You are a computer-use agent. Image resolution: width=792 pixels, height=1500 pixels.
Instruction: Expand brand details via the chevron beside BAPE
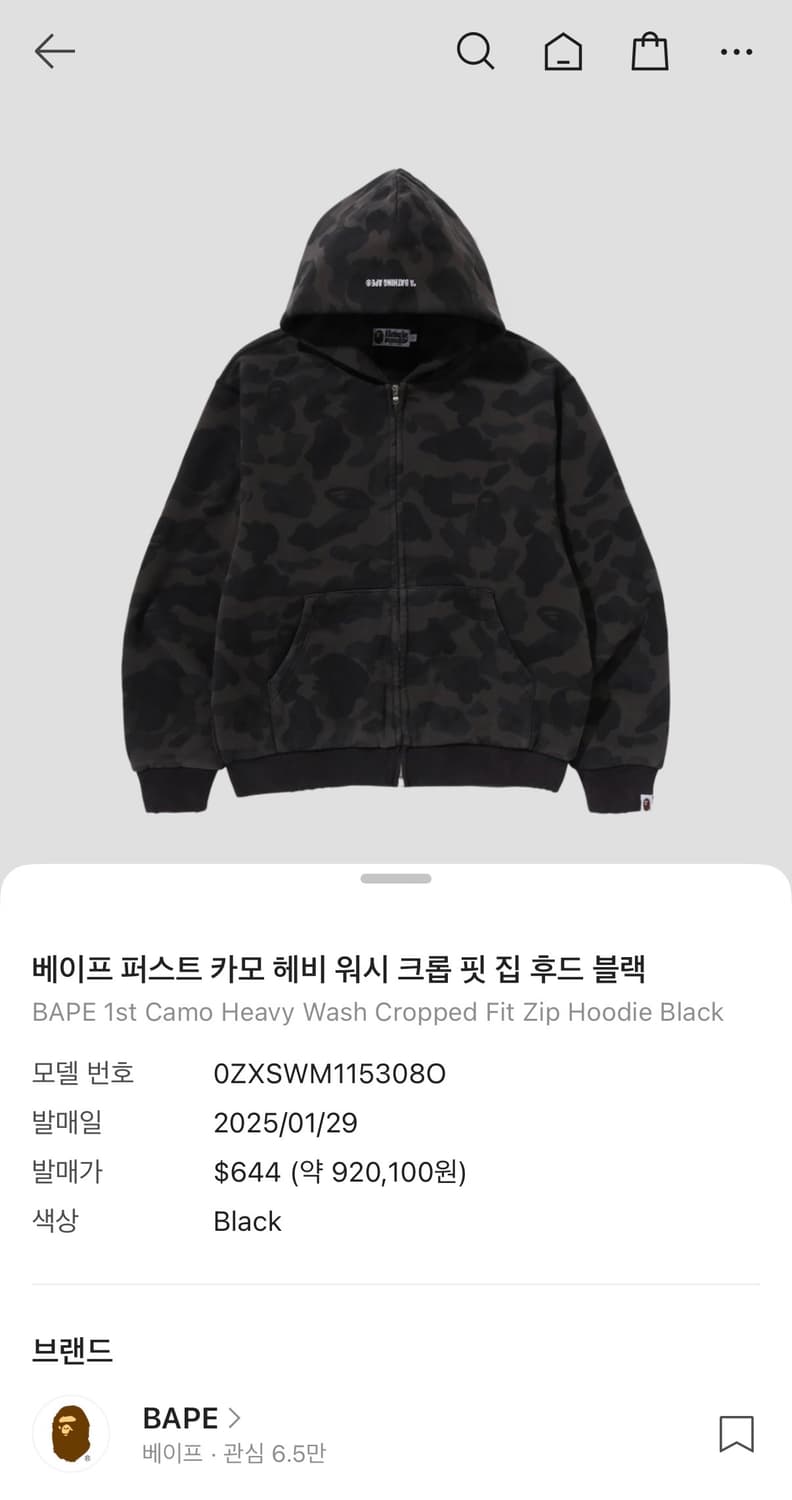tap(235, 1417)
